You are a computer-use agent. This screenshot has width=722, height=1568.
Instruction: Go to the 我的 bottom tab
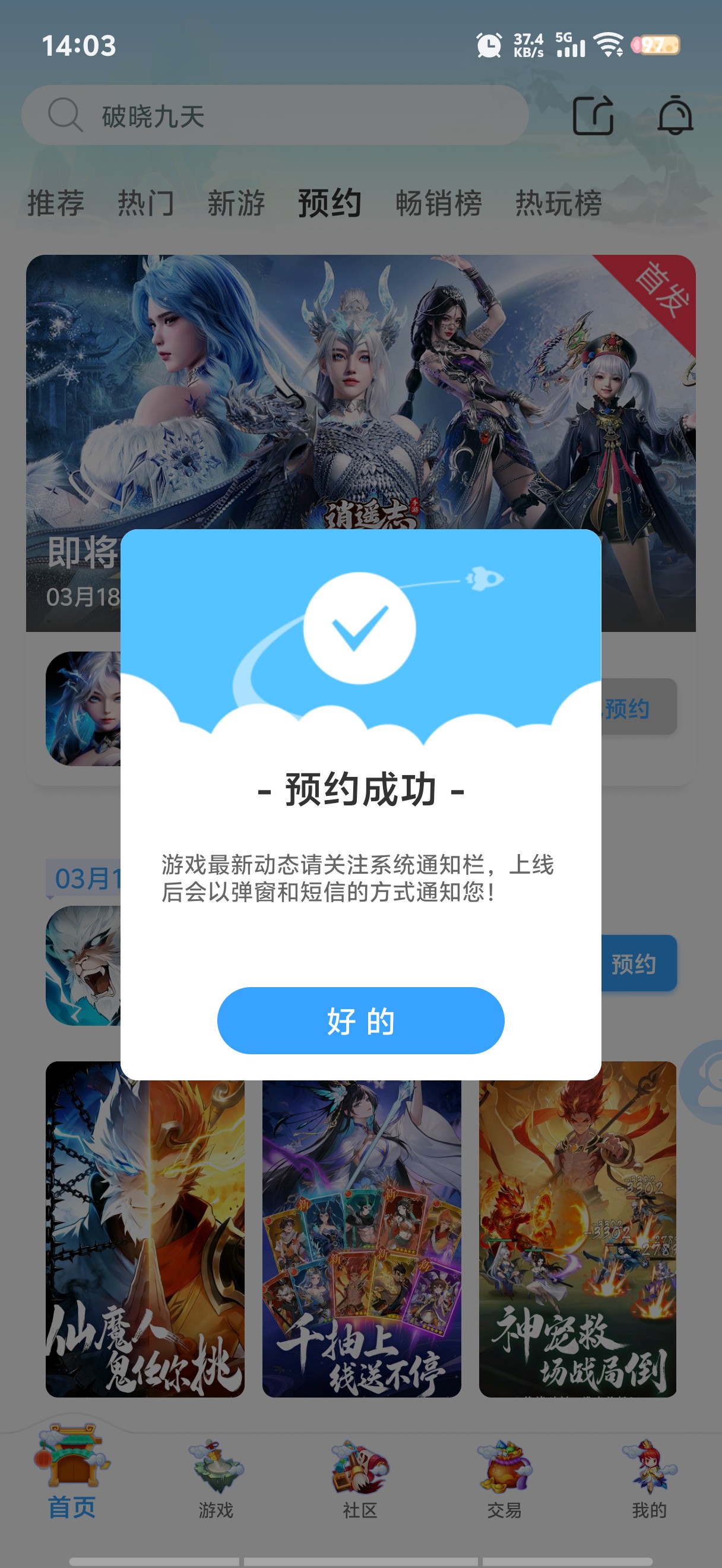(648, 1479)
